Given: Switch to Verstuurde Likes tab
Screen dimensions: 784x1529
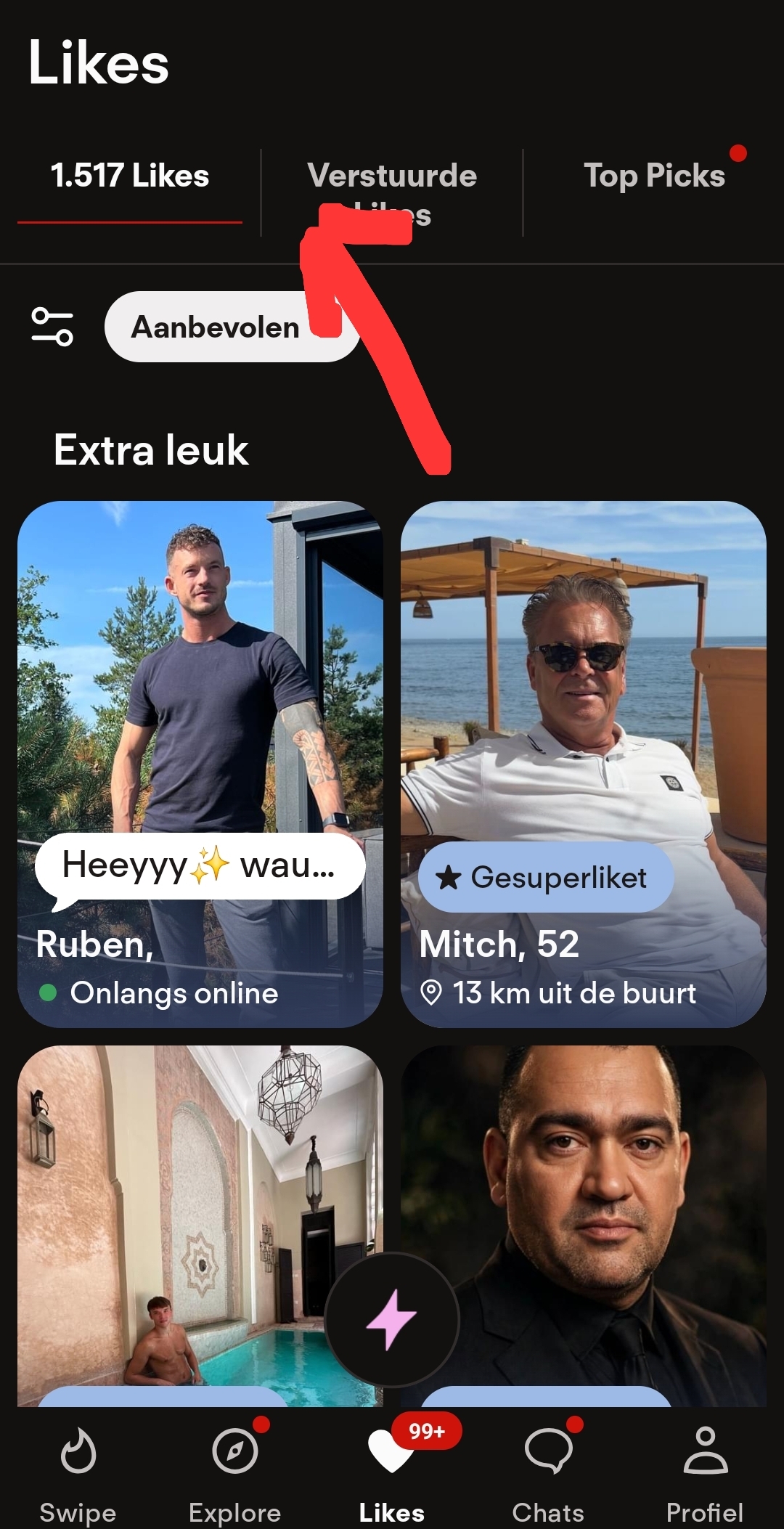Looking at the screenshot, I should tap(392, 194).
